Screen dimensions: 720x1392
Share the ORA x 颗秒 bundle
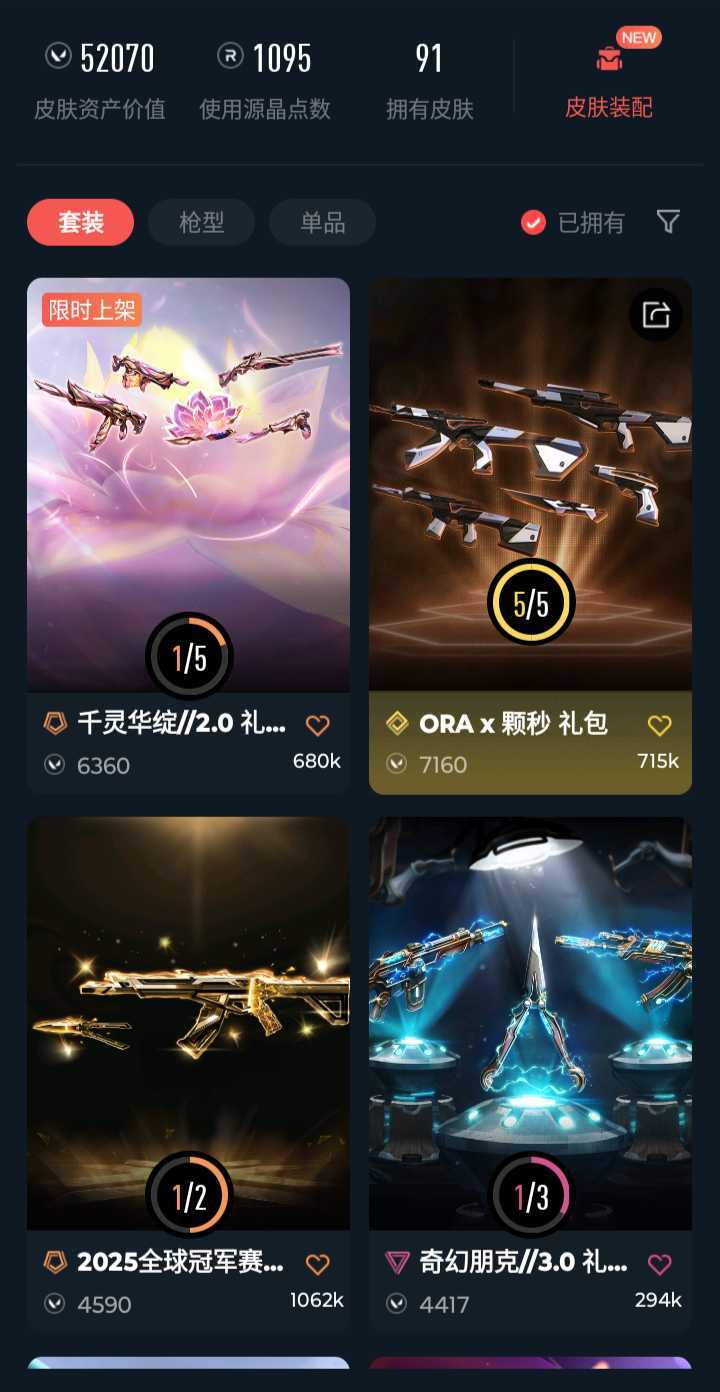pos(656,315)
